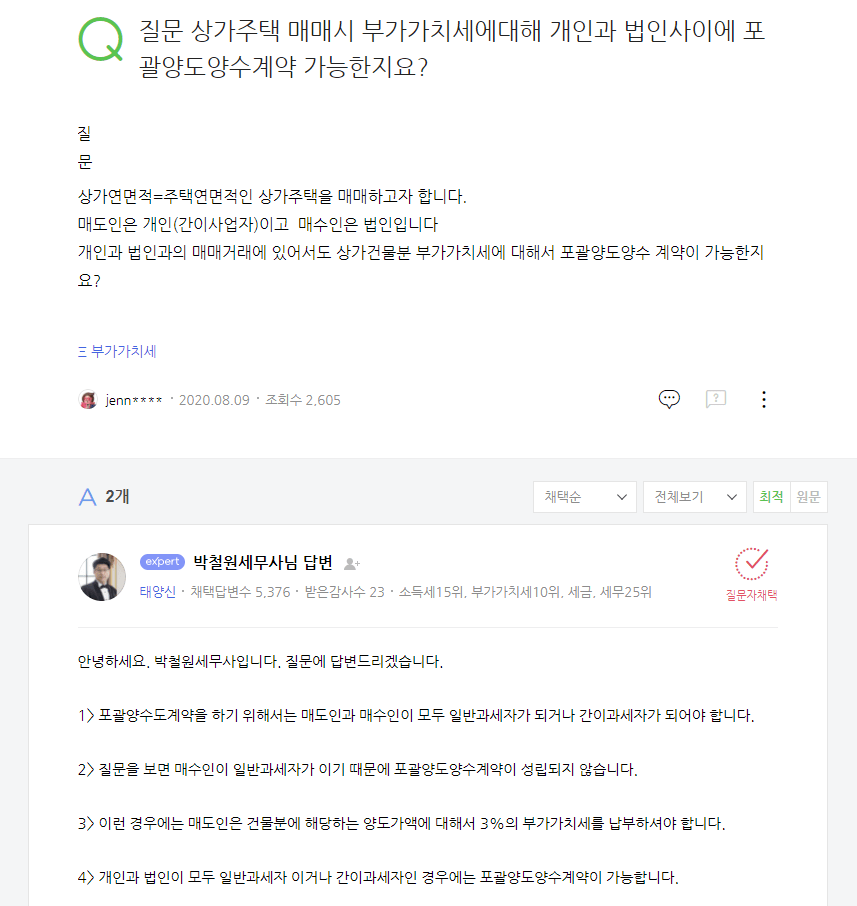Switch to the 원문 view tab

pyautogui.click(x=809, y=497)
